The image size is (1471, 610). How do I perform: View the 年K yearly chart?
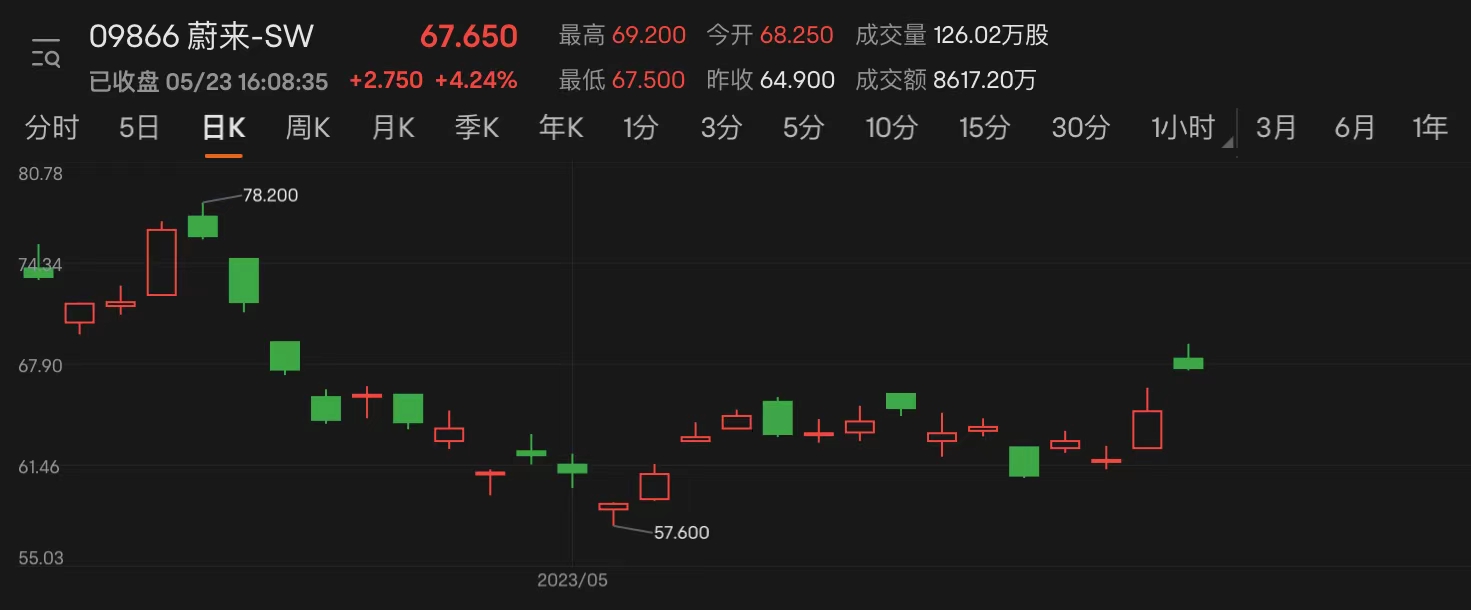tap(561, 128)
